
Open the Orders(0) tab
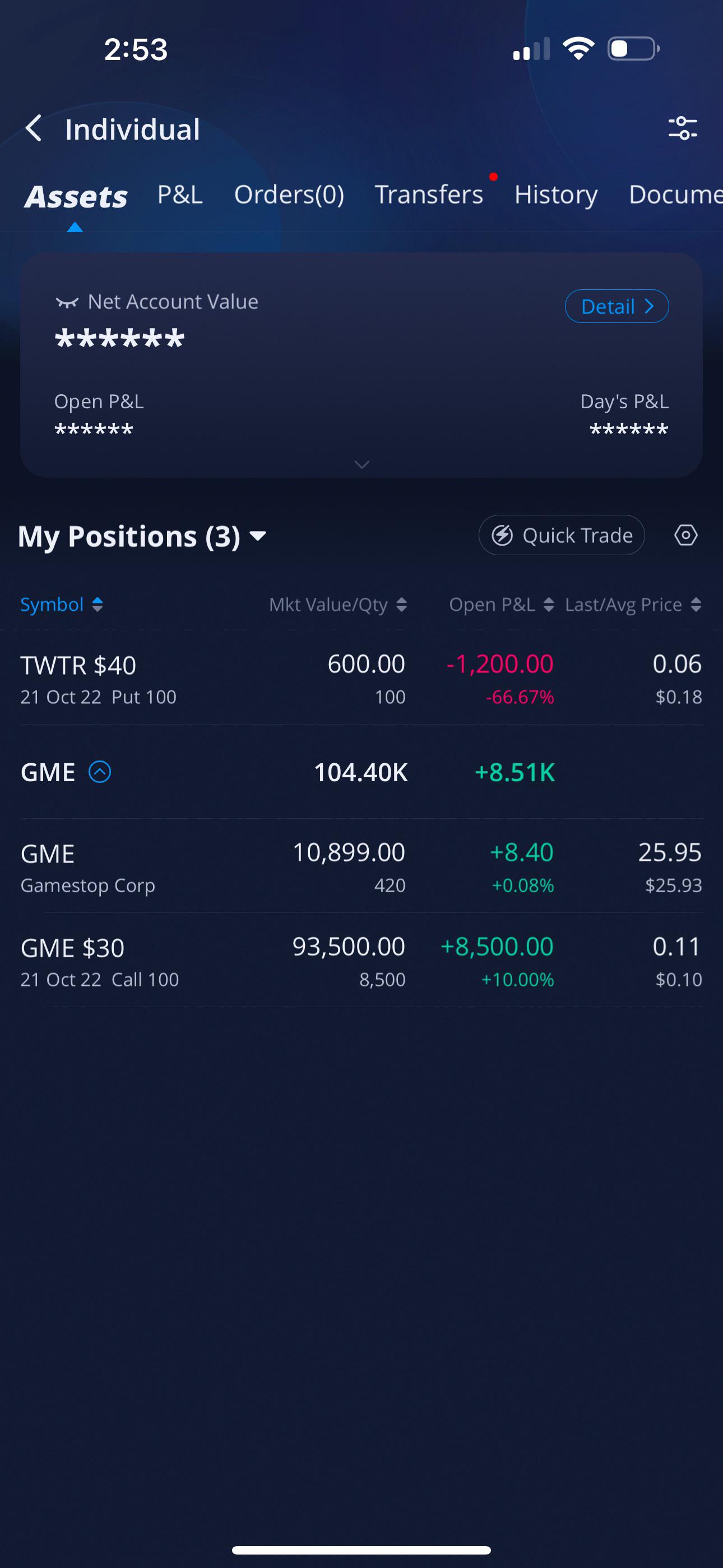(289, 195)
